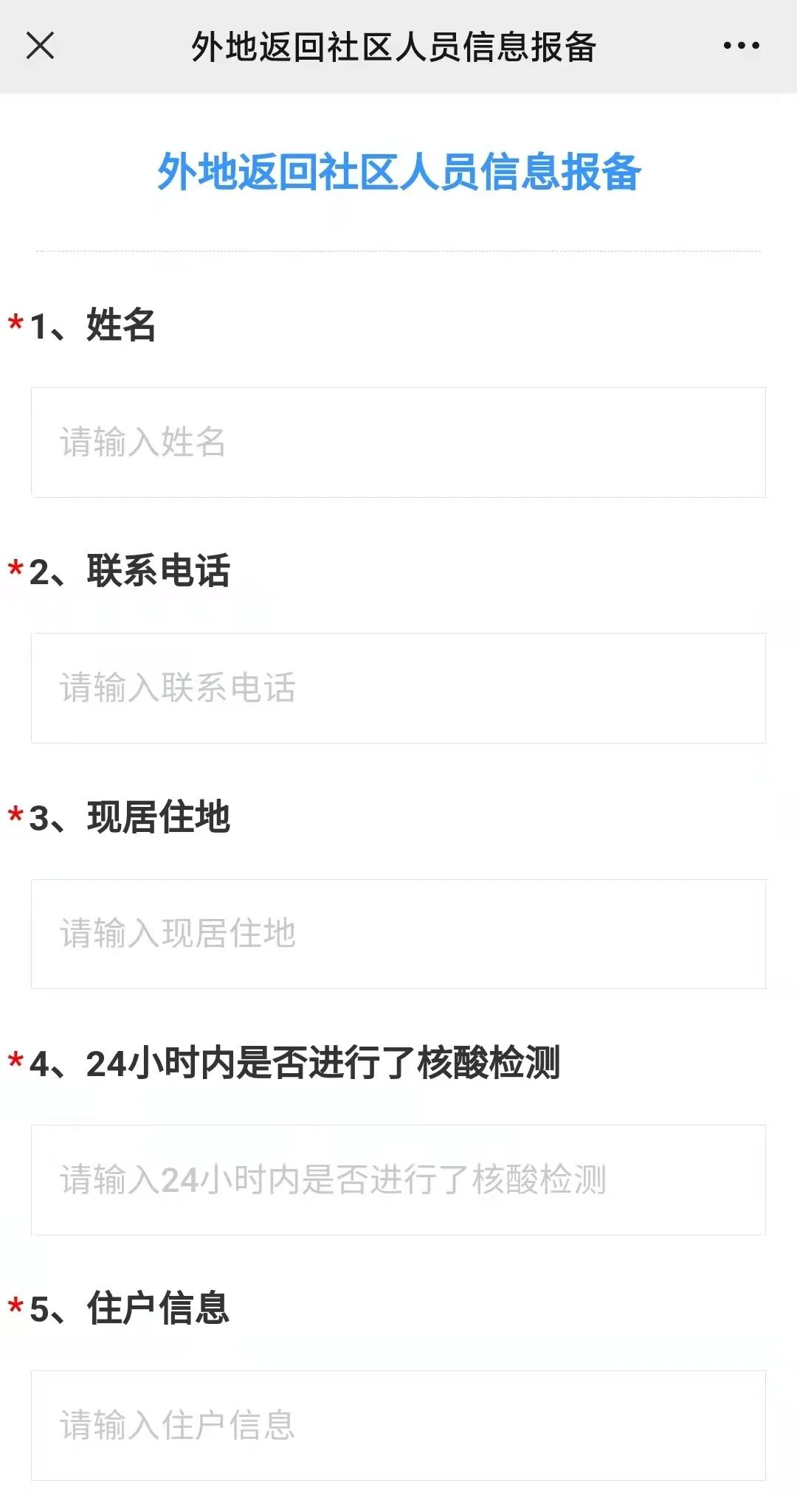Tap the 24小时内核酸检测 answer field

(398, 1179)
